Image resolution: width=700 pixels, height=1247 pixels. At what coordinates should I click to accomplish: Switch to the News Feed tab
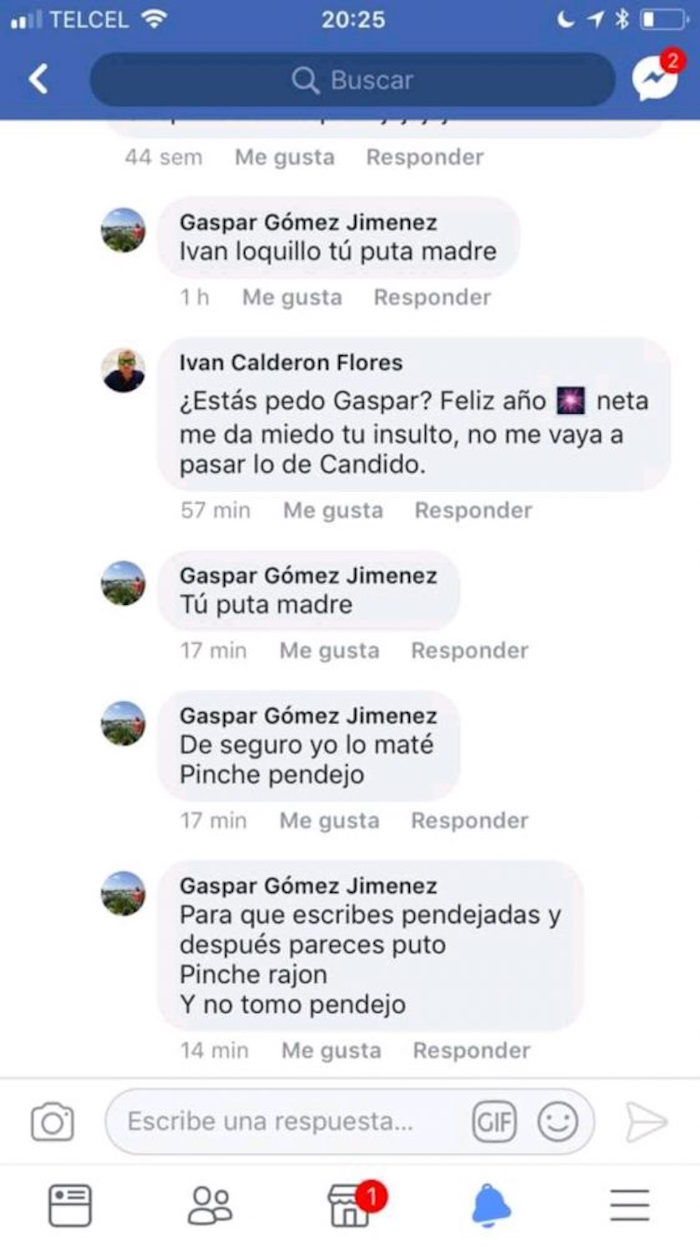[x=70, y=1205]
